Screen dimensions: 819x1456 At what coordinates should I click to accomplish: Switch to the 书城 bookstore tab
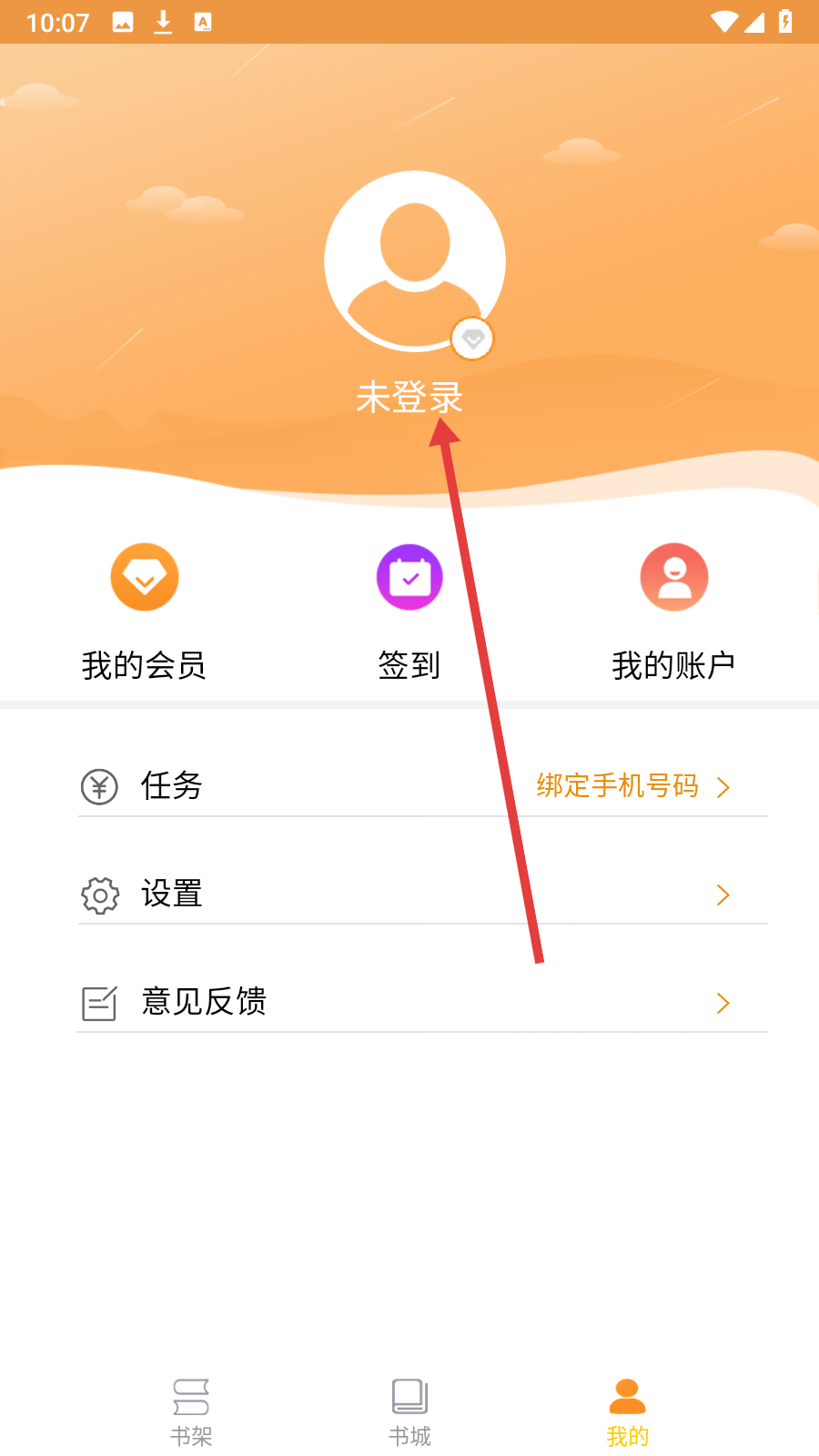click(409, 1411)
